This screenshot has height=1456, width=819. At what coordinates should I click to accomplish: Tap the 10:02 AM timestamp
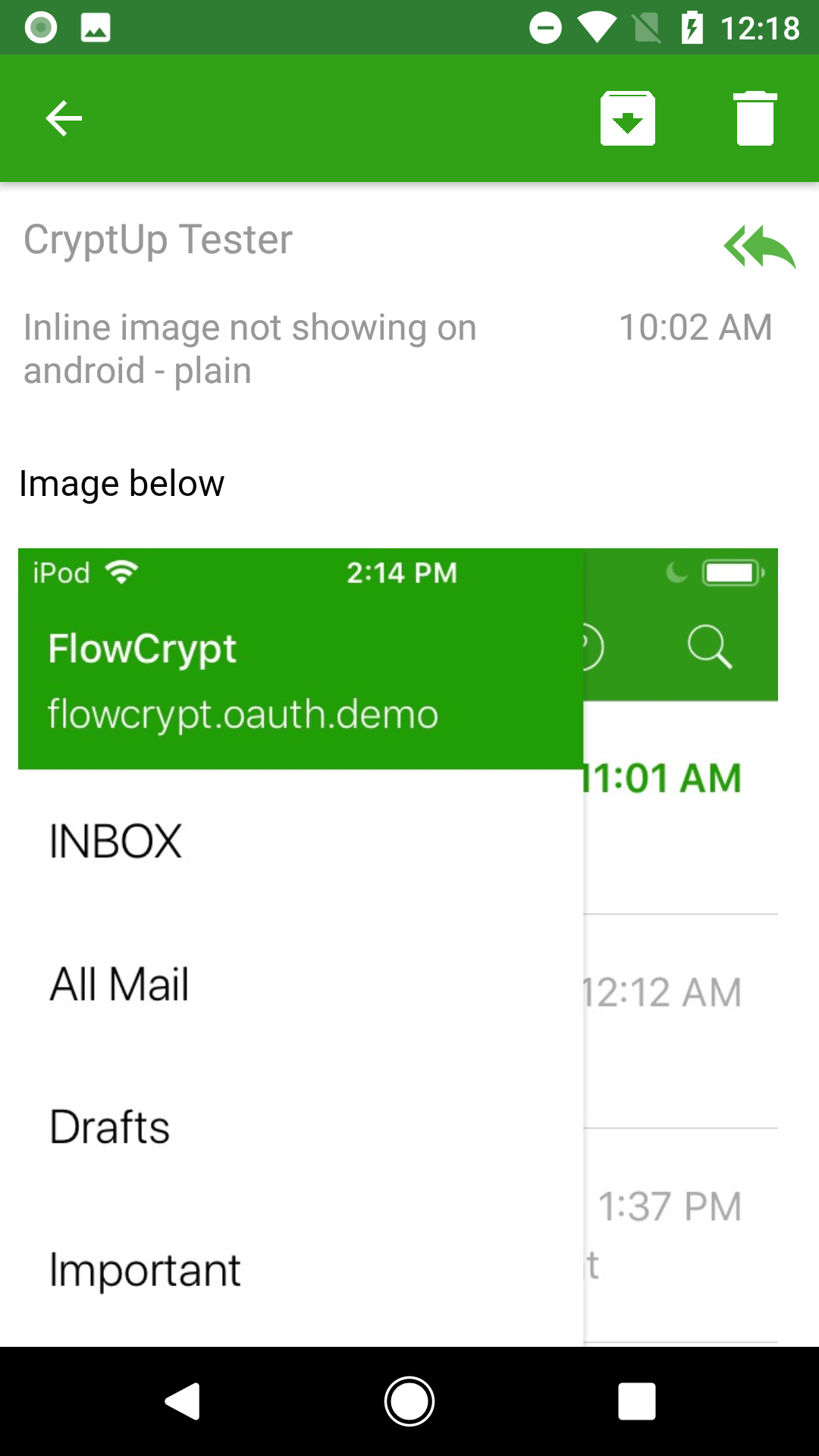(695, 328)
